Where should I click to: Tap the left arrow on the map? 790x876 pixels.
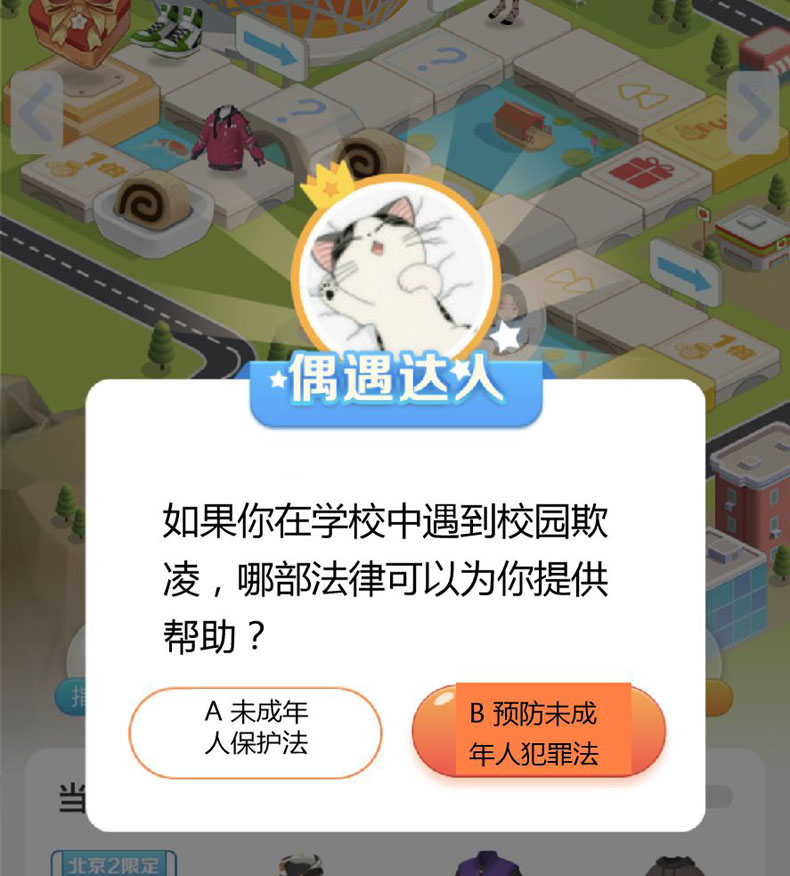point(37,114)
